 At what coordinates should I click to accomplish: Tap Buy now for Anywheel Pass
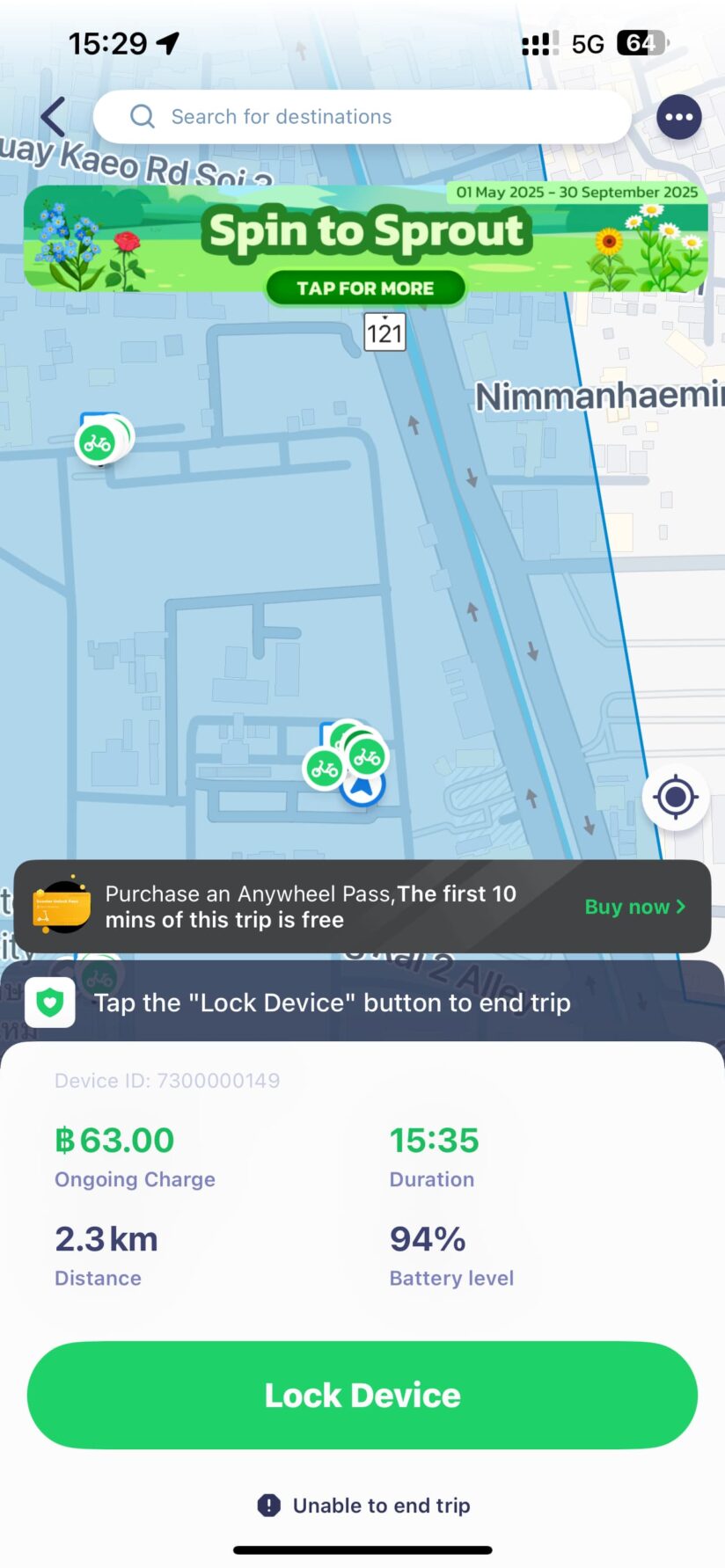click(x=634, y=907)
